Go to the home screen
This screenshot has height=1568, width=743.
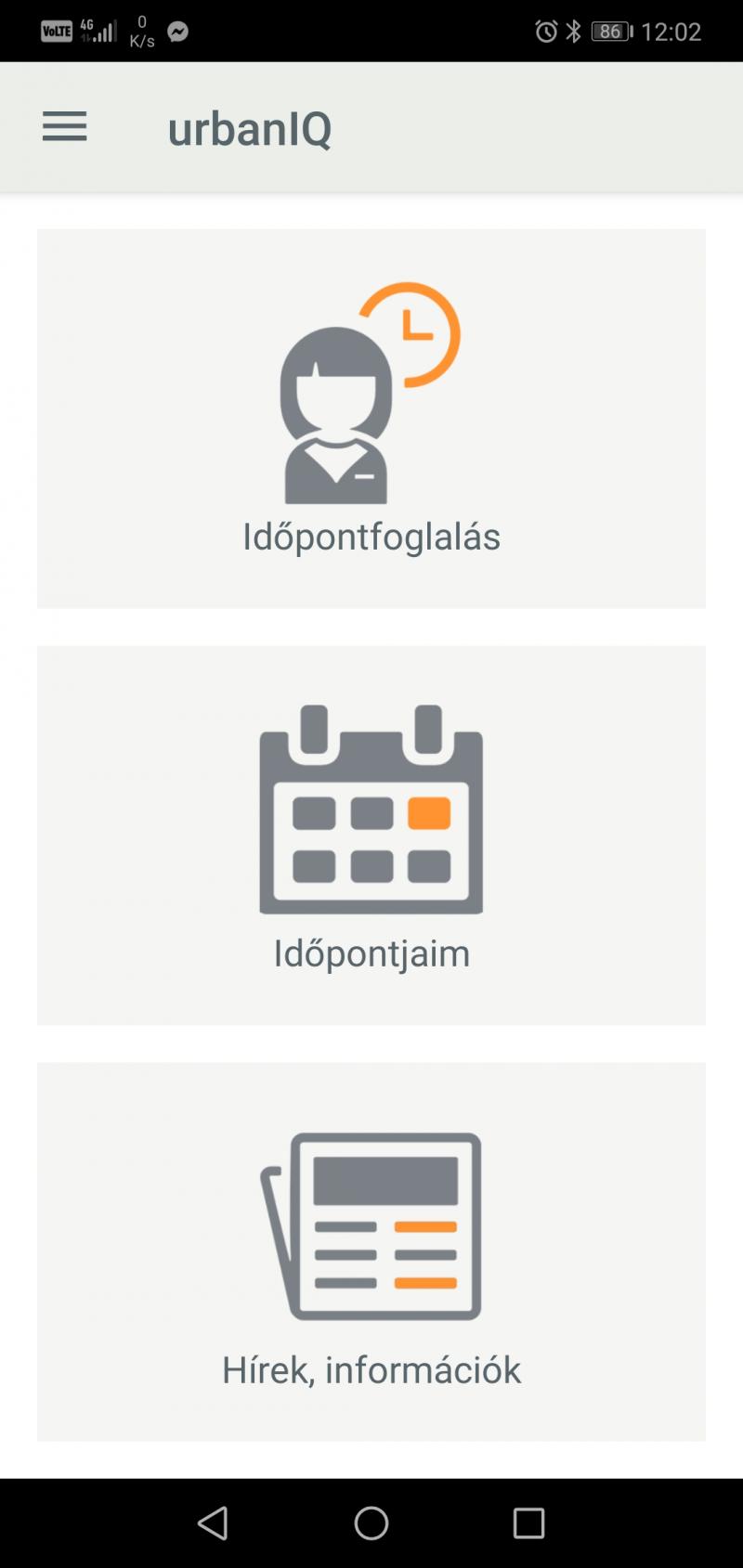(x=371, y=1523)
